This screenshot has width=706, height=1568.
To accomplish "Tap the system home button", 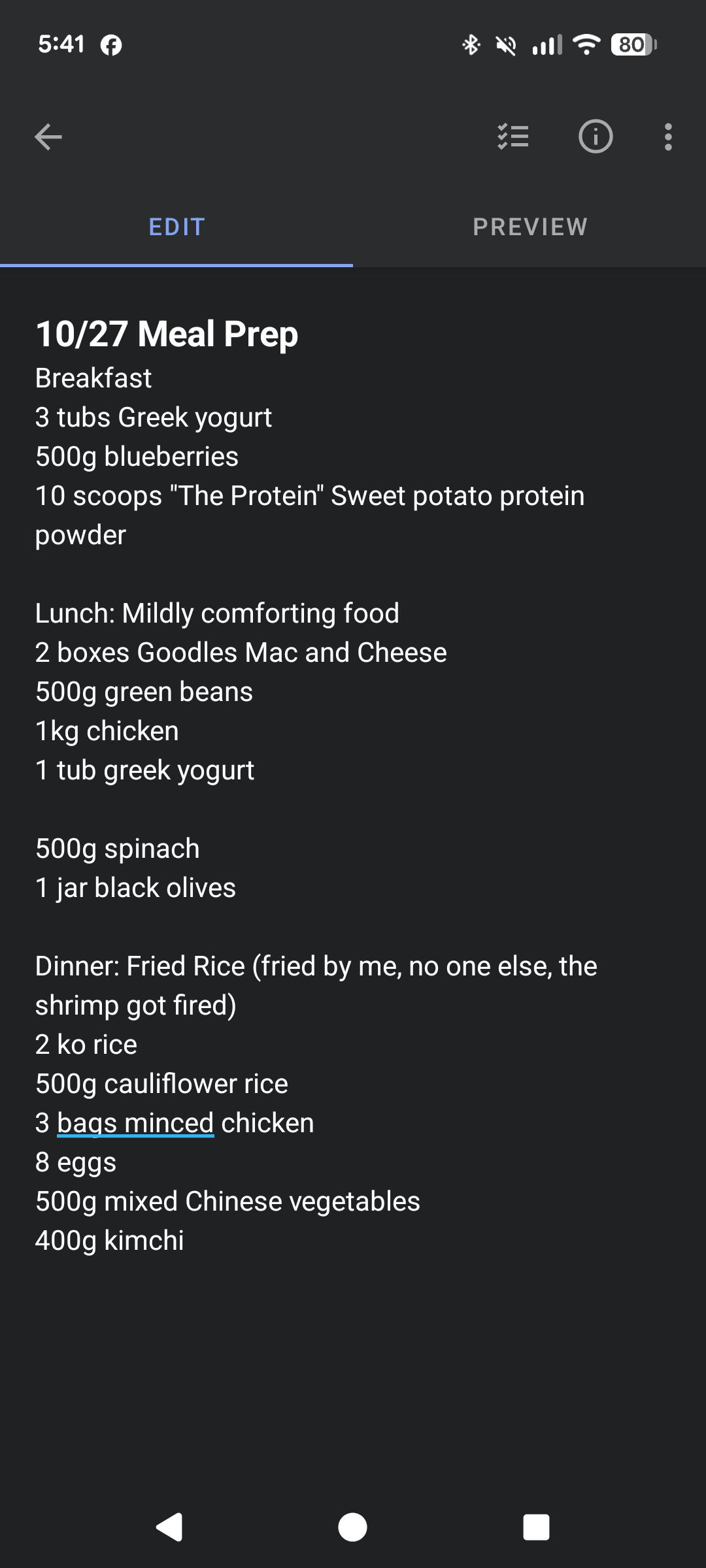I will pyautogui.click(x=352, y=1527).
